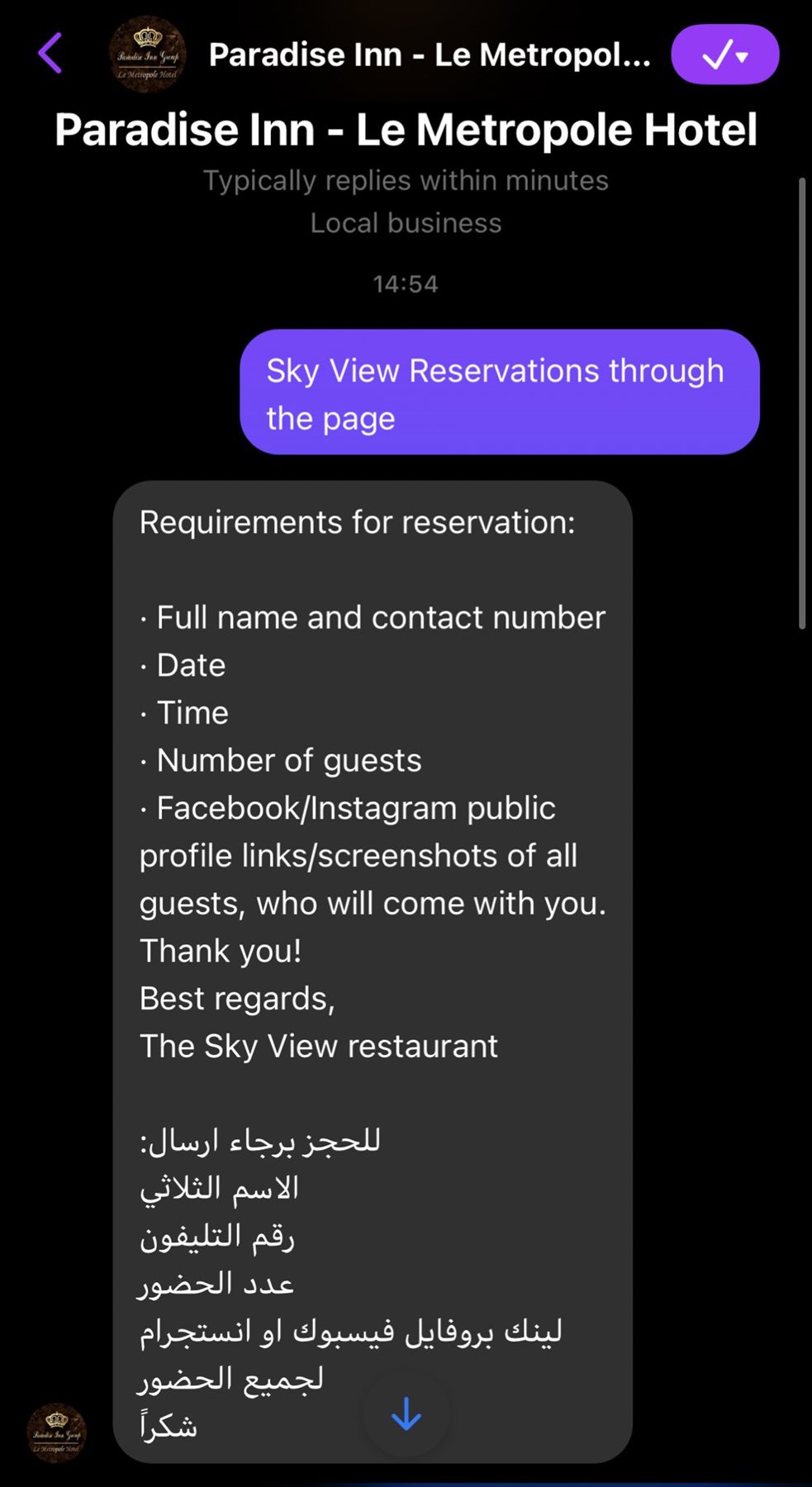Open Paradise Inn - Le Metropol... chat details
The width and height of the screenshot is (812, 1487).
click(429, 55)
